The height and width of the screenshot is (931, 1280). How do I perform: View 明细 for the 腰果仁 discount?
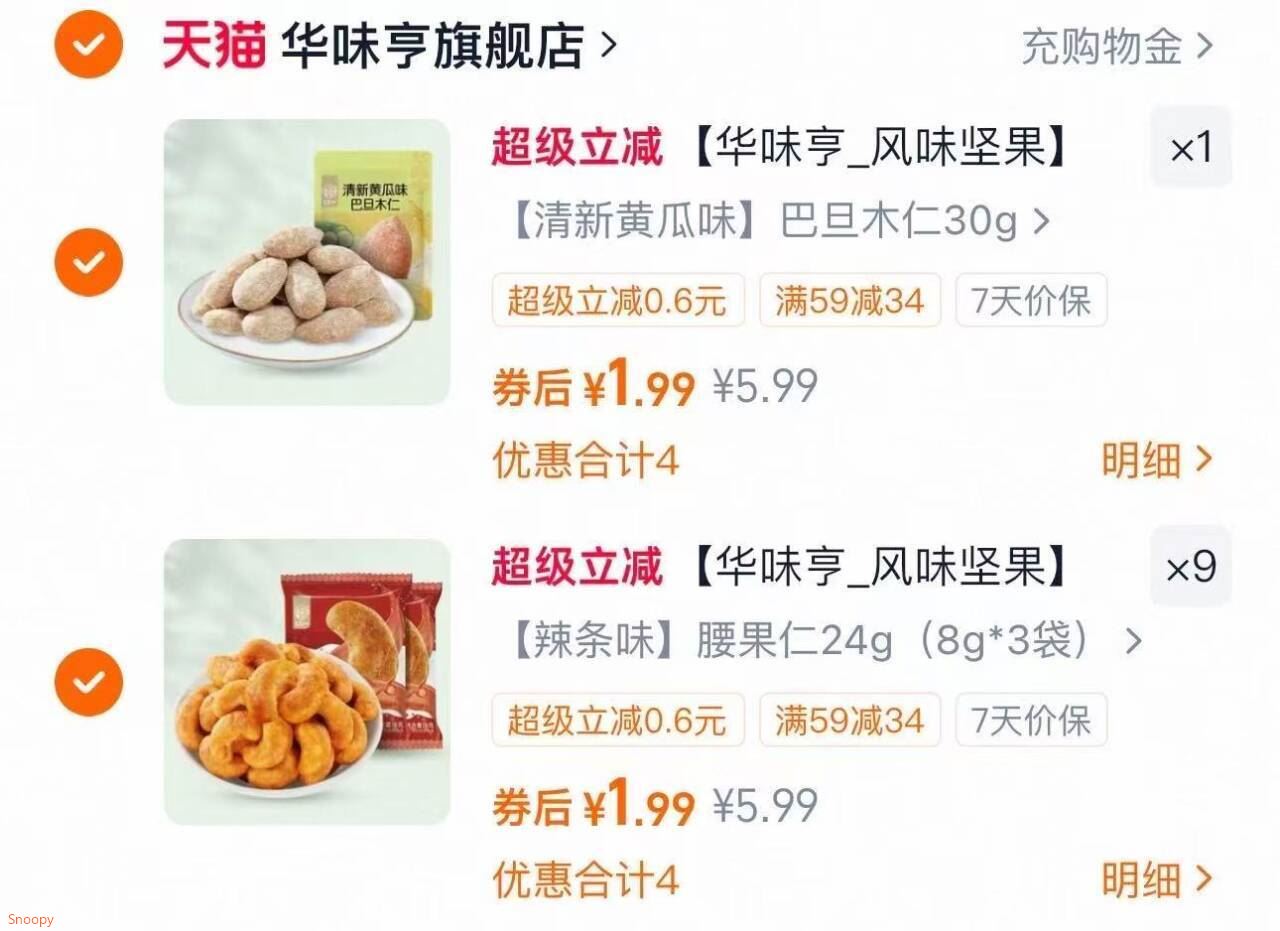click(x=1156, y=880)
